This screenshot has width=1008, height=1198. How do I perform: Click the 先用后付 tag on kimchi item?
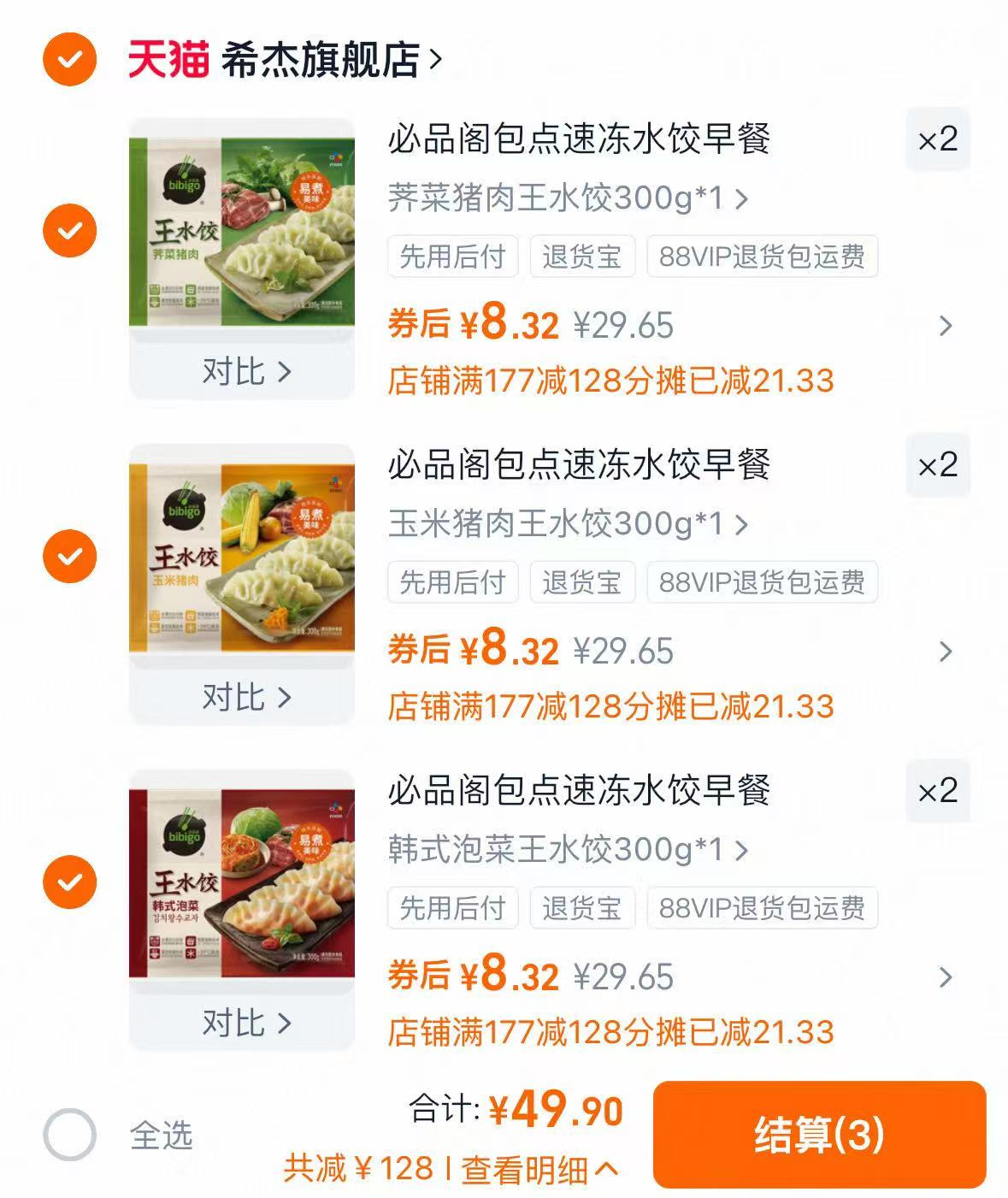[452, 908]
